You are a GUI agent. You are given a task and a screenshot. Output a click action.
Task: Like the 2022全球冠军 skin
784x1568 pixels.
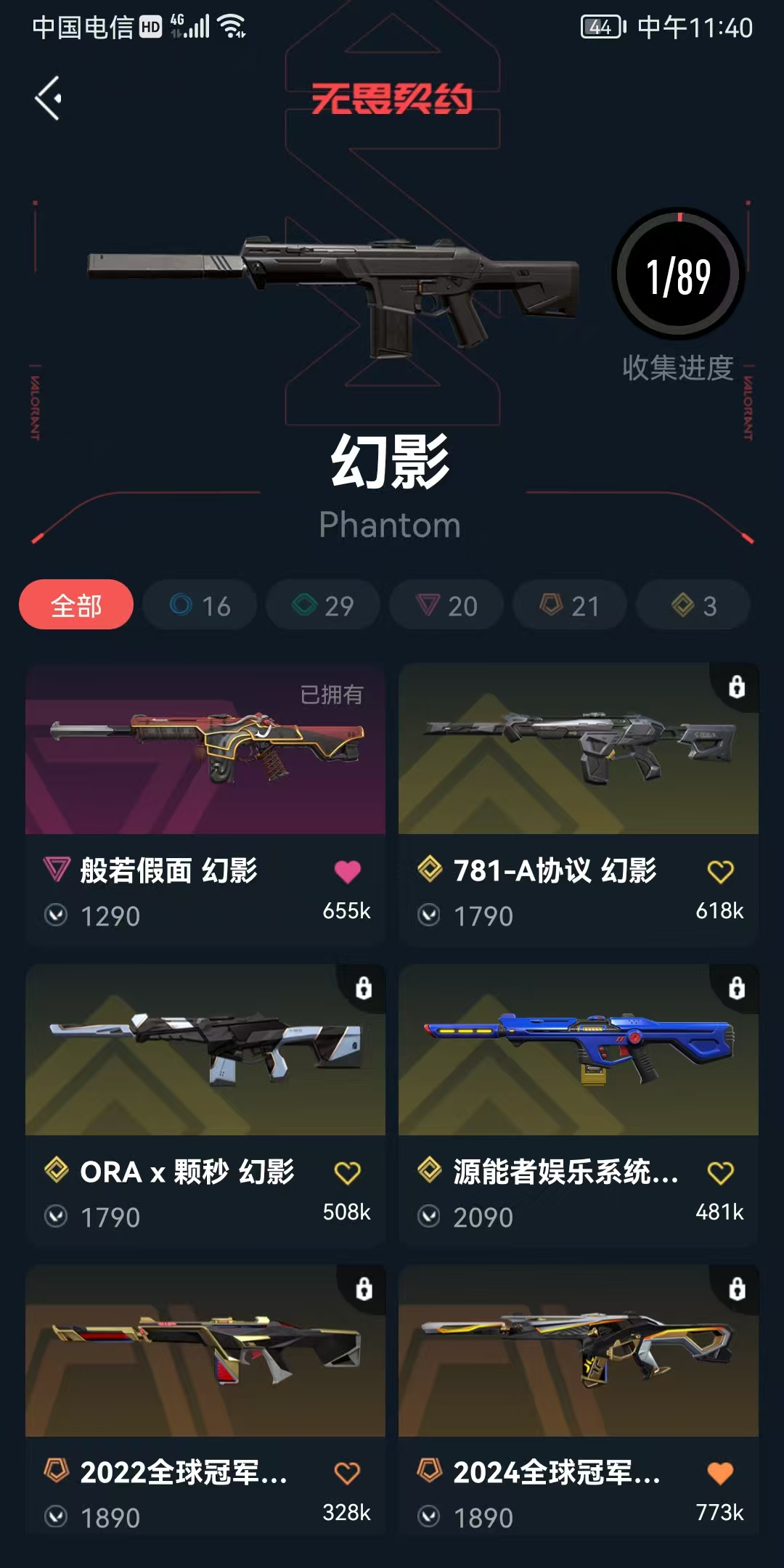pyautogui.click(x=348, y=1473)
